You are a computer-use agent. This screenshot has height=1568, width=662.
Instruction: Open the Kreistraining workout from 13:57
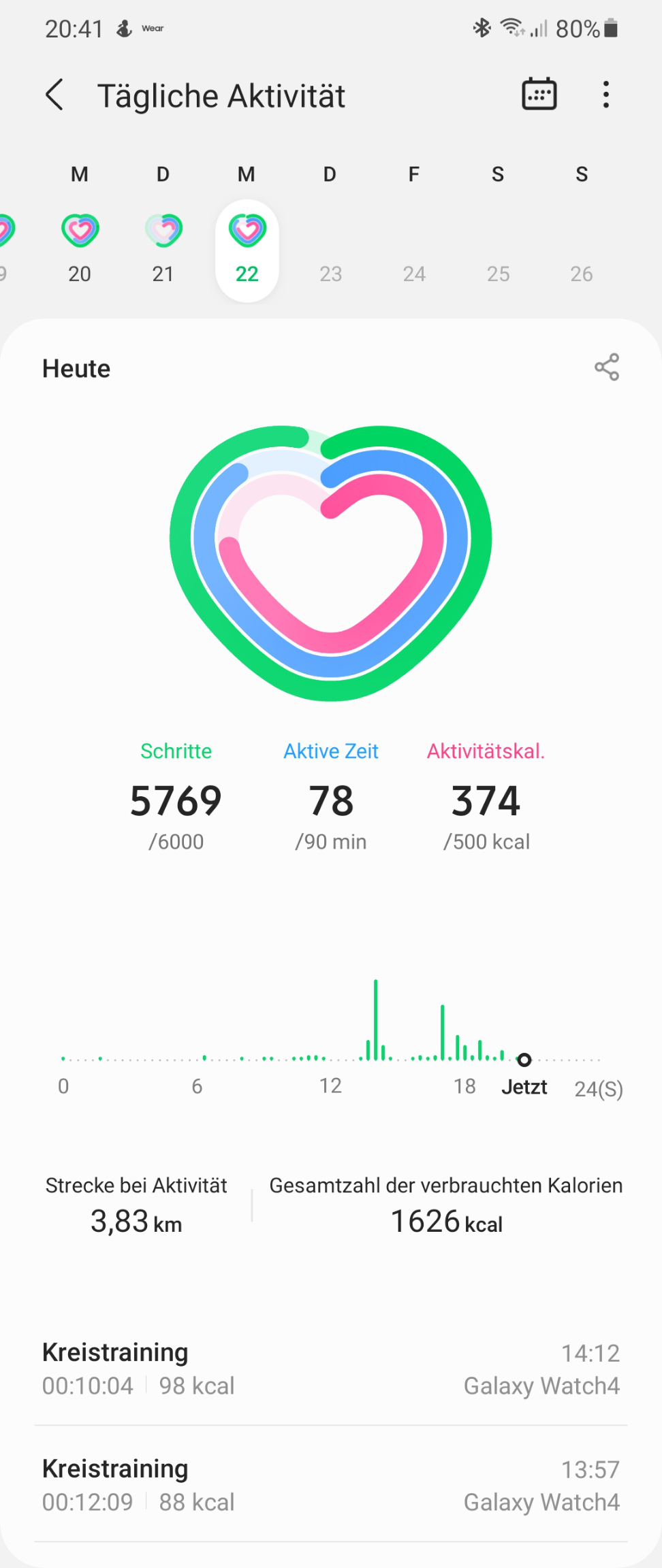[331, 1484]
